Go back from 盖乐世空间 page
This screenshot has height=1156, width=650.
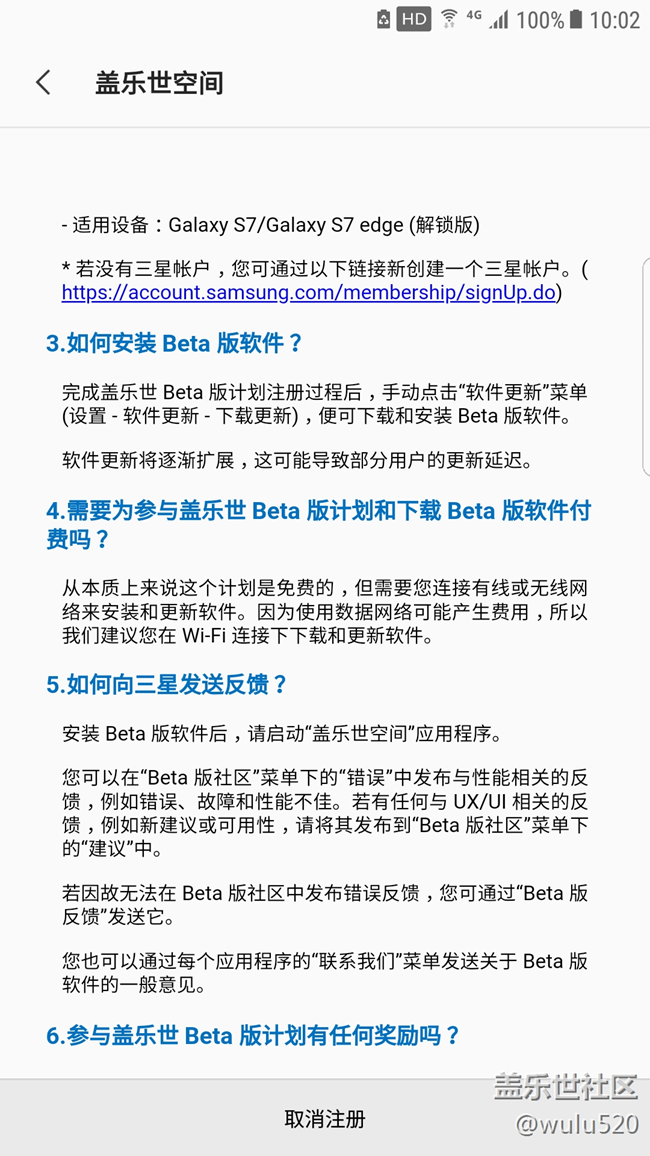click(43, 82)
